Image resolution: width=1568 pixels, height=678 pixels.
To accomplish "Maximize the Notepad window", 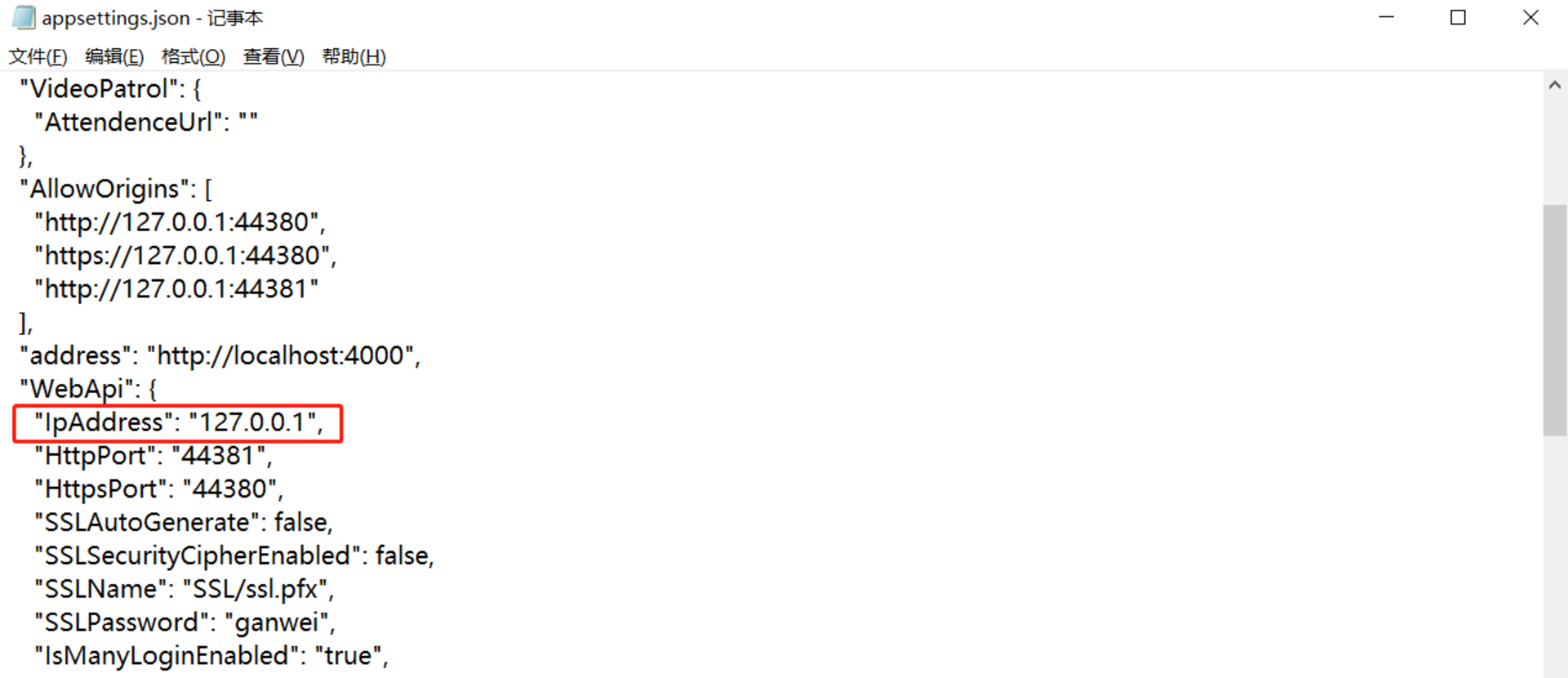I will (1458, 18).
